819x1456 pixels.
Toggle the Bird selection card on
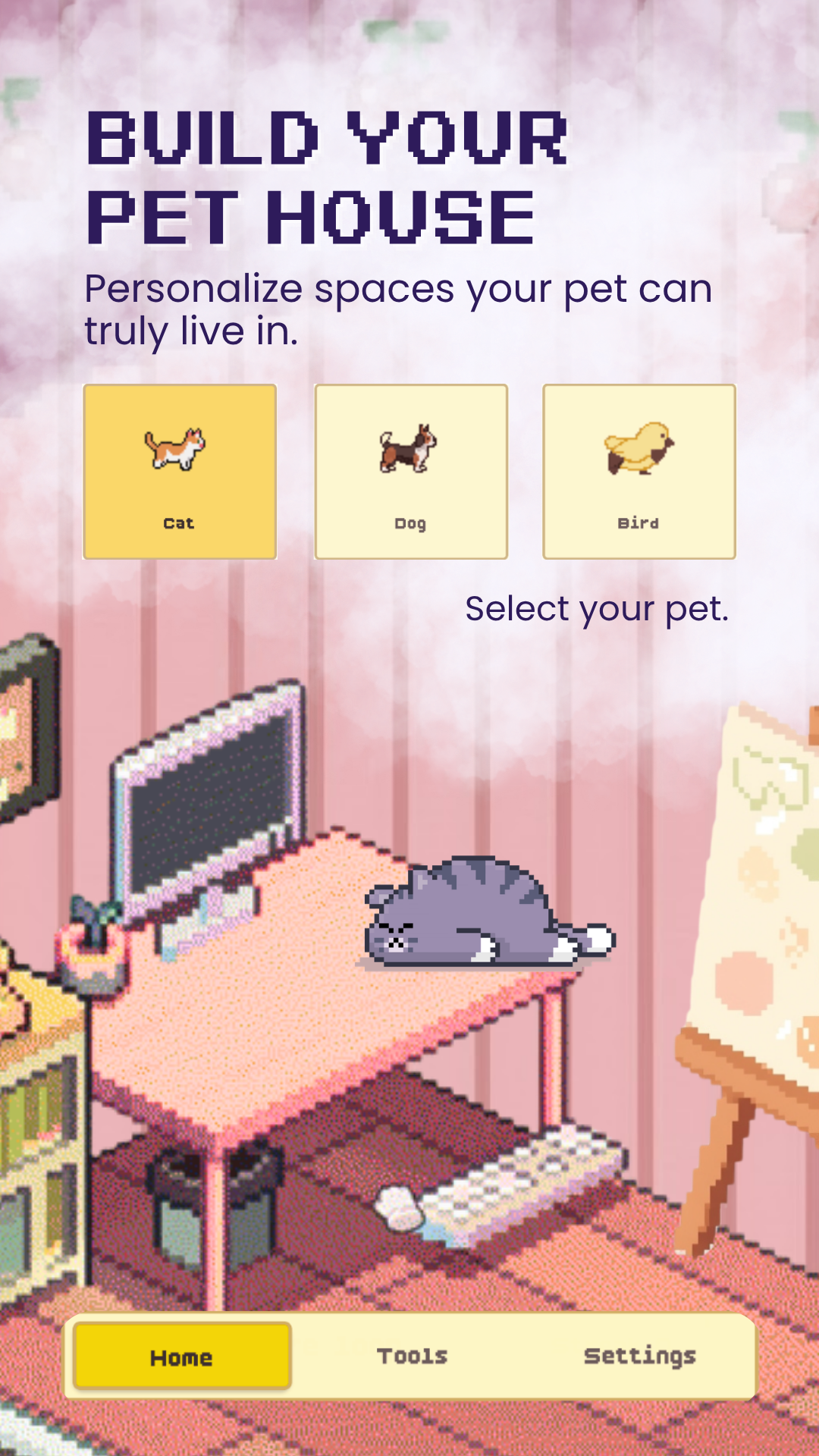point(639,472)
